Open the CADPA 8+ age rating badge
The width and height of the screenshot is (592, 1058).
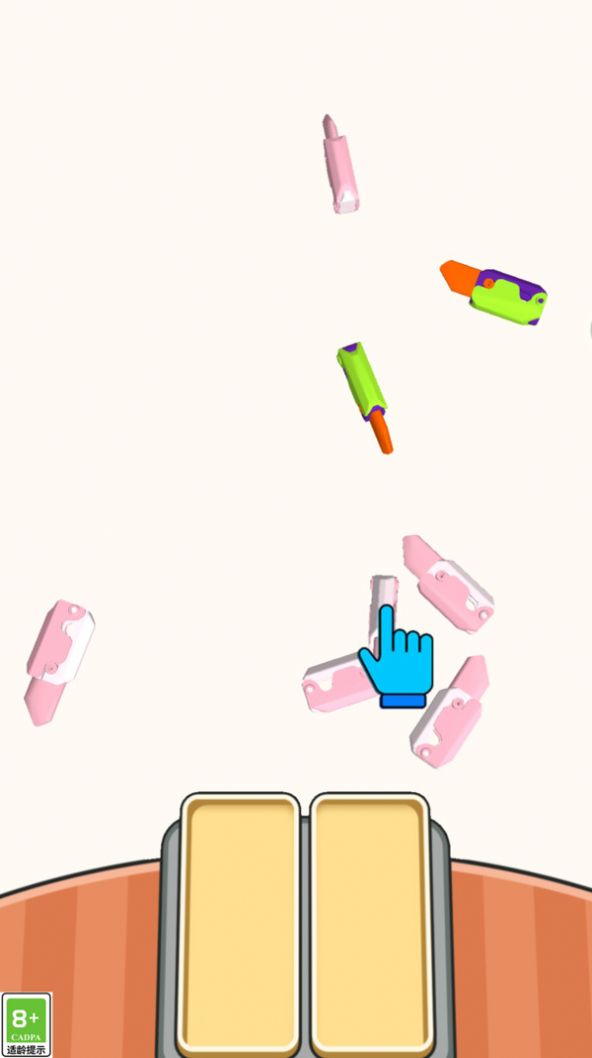pos(26,1024)
